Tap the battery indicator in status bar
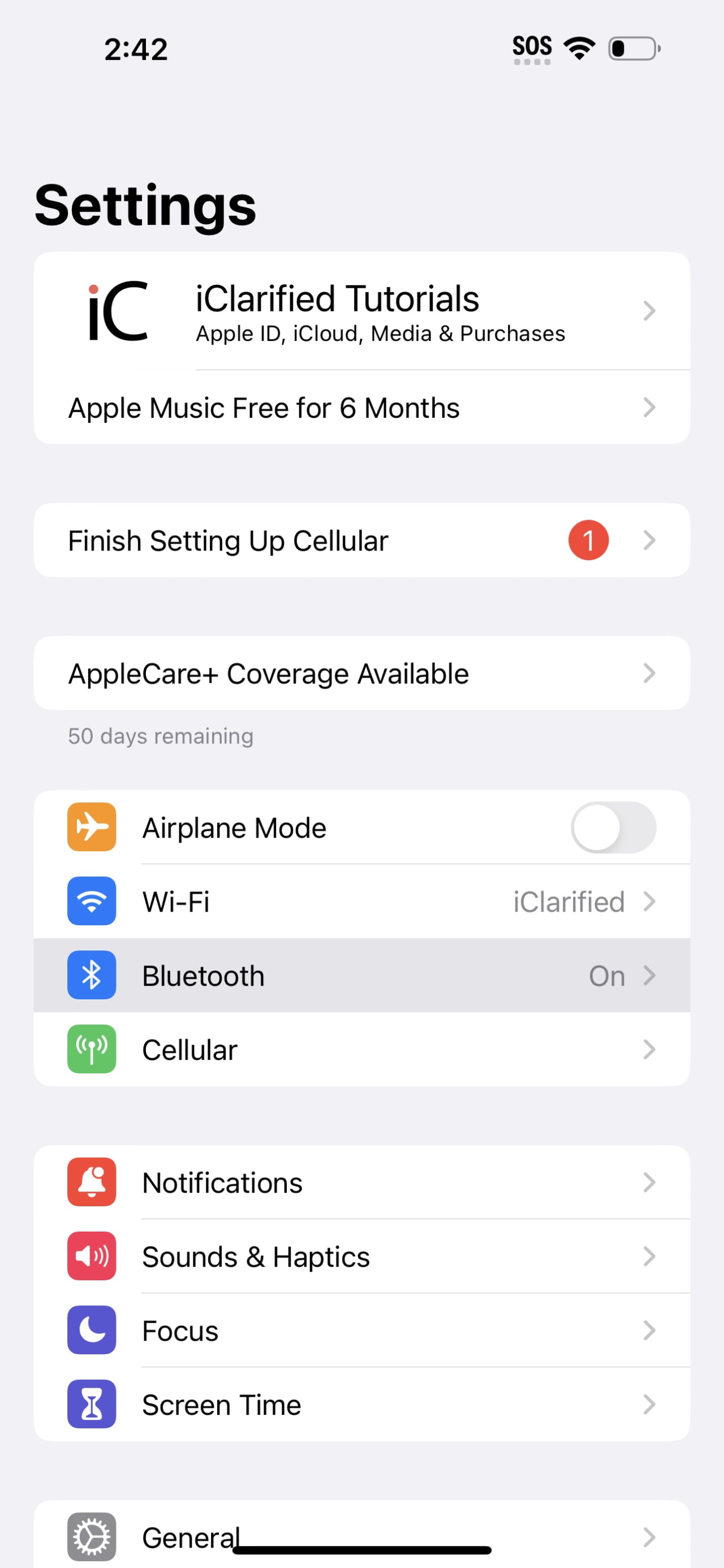Screen dimensions: 724x1568 [x=634, y=48]
